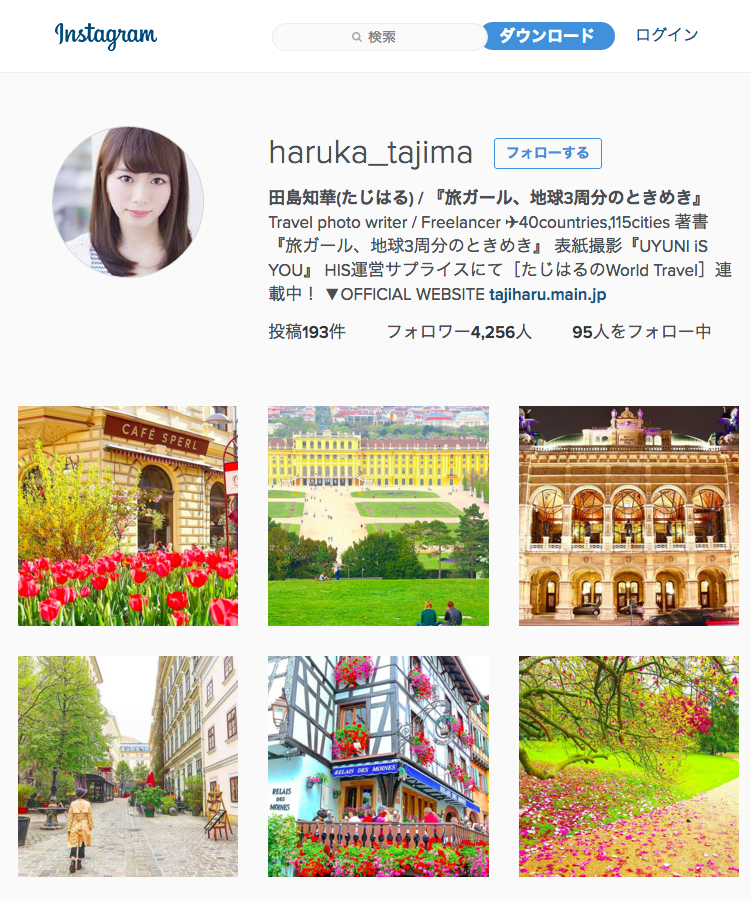This screenshot has height=901, width=751.
Task: Open the yellow palace garden photo
Action: click(378, 516)
